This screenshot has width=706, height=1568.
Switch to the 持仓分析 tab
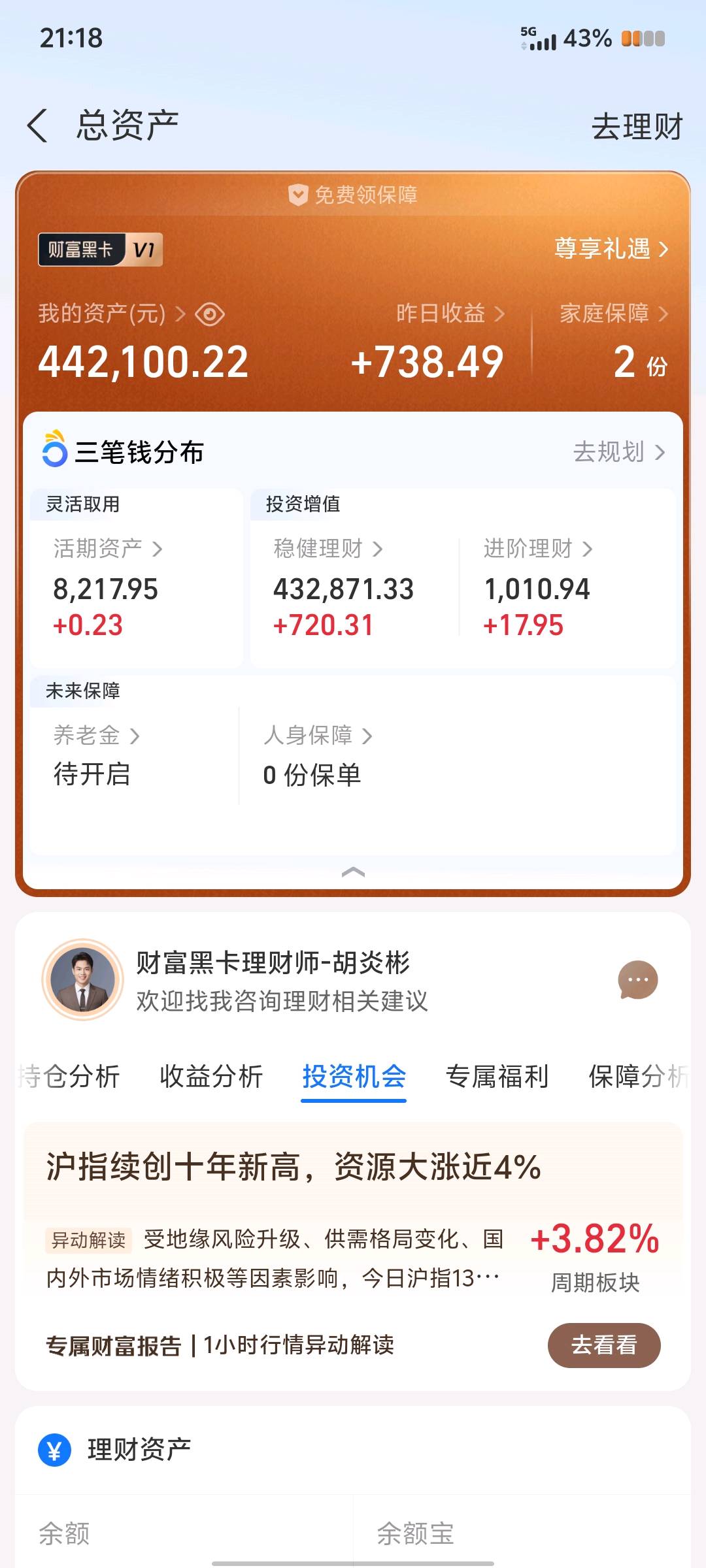(71, 1076)
